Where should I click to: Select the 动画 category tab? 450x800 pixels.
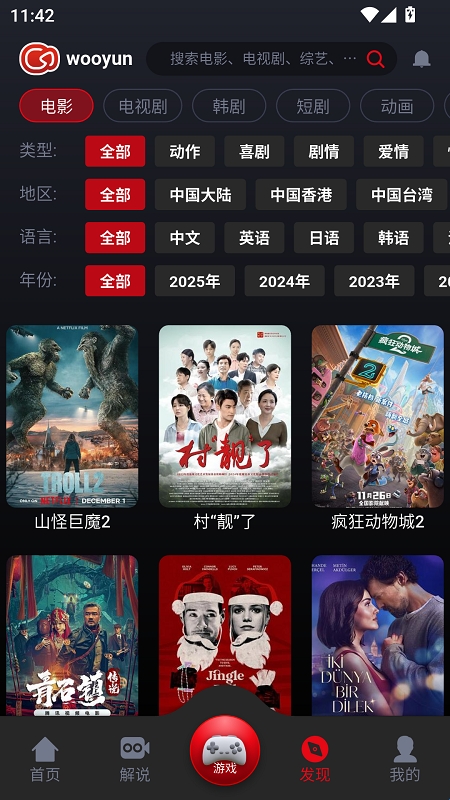[397, 106]
